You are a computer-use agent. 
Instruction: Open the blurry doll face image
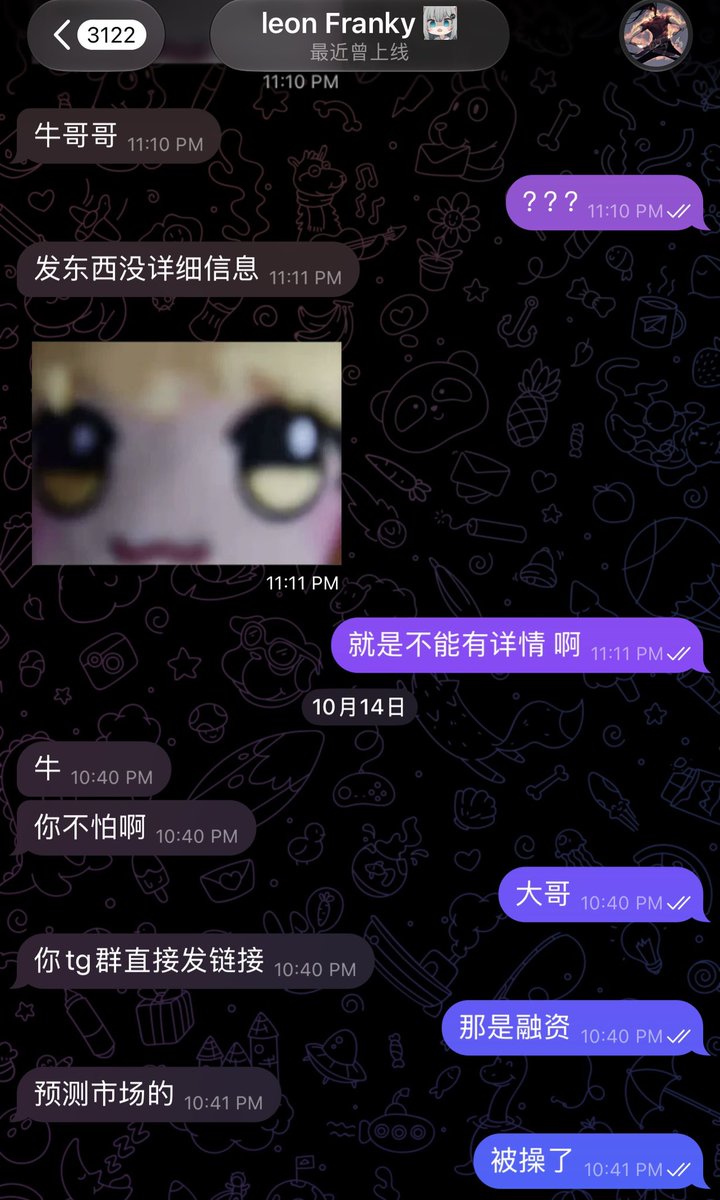click(187, 454)
